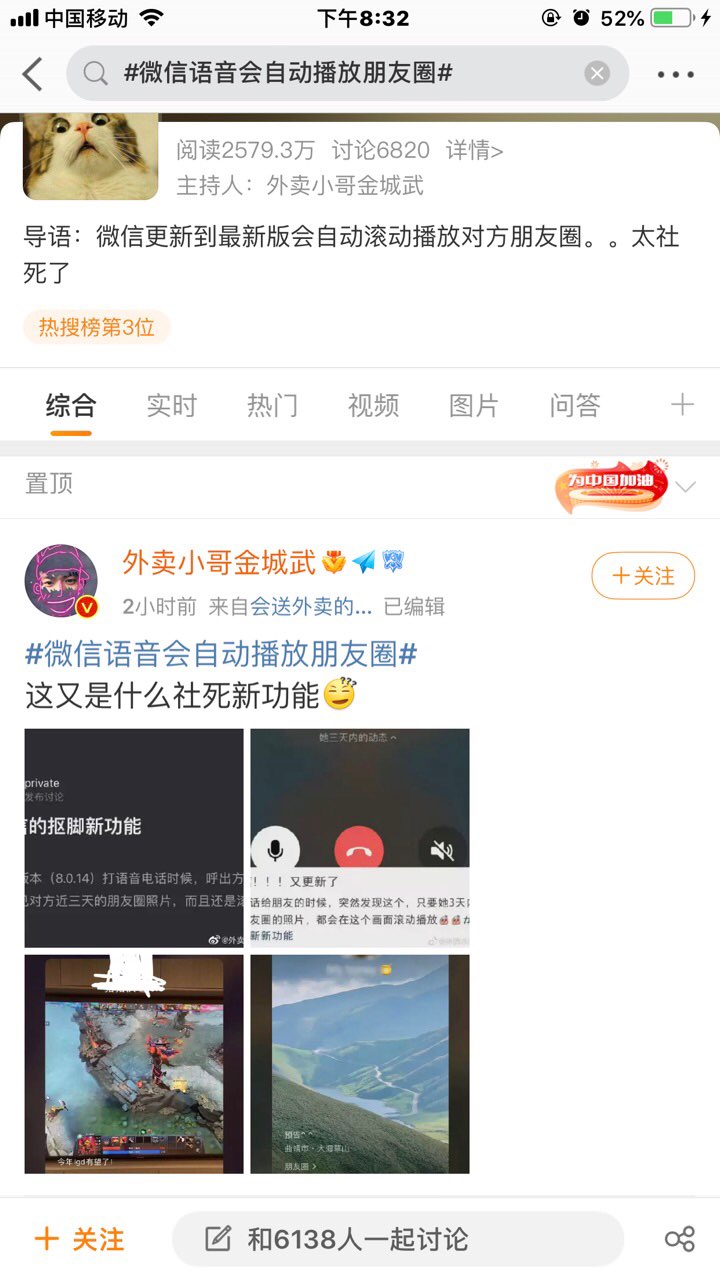Open 外卖小哥金城武's profile avatar

[61, 580]
